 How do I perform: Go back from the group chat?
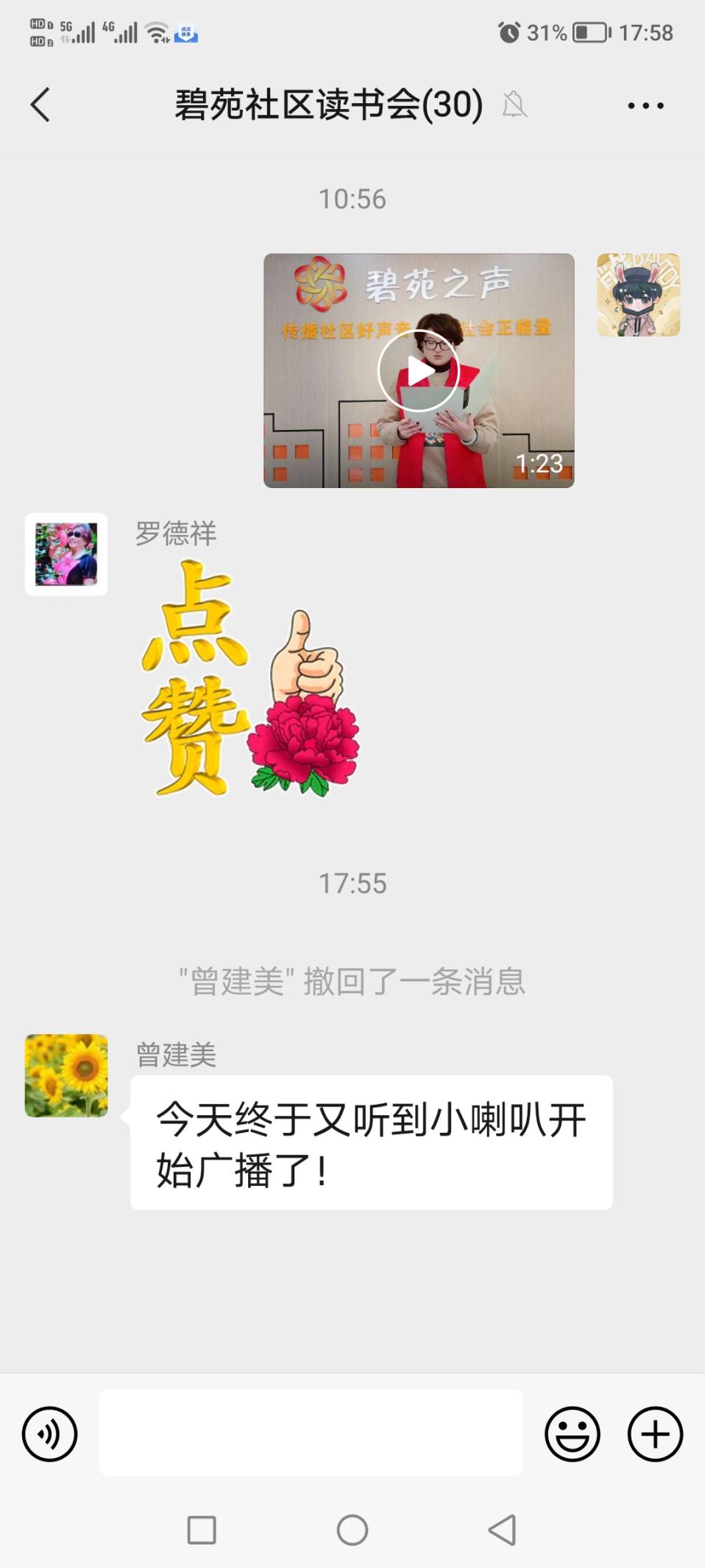pyautogui.click(x=41, y=105)
